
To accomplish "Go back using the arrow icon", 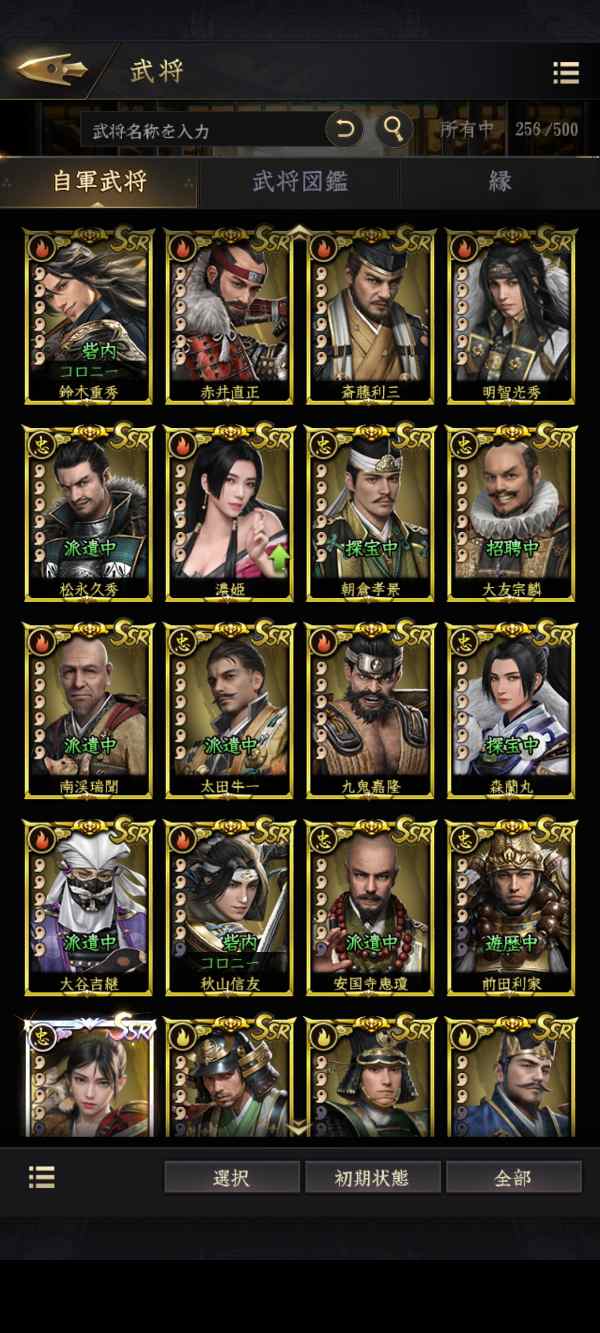I will click(52, 70).
